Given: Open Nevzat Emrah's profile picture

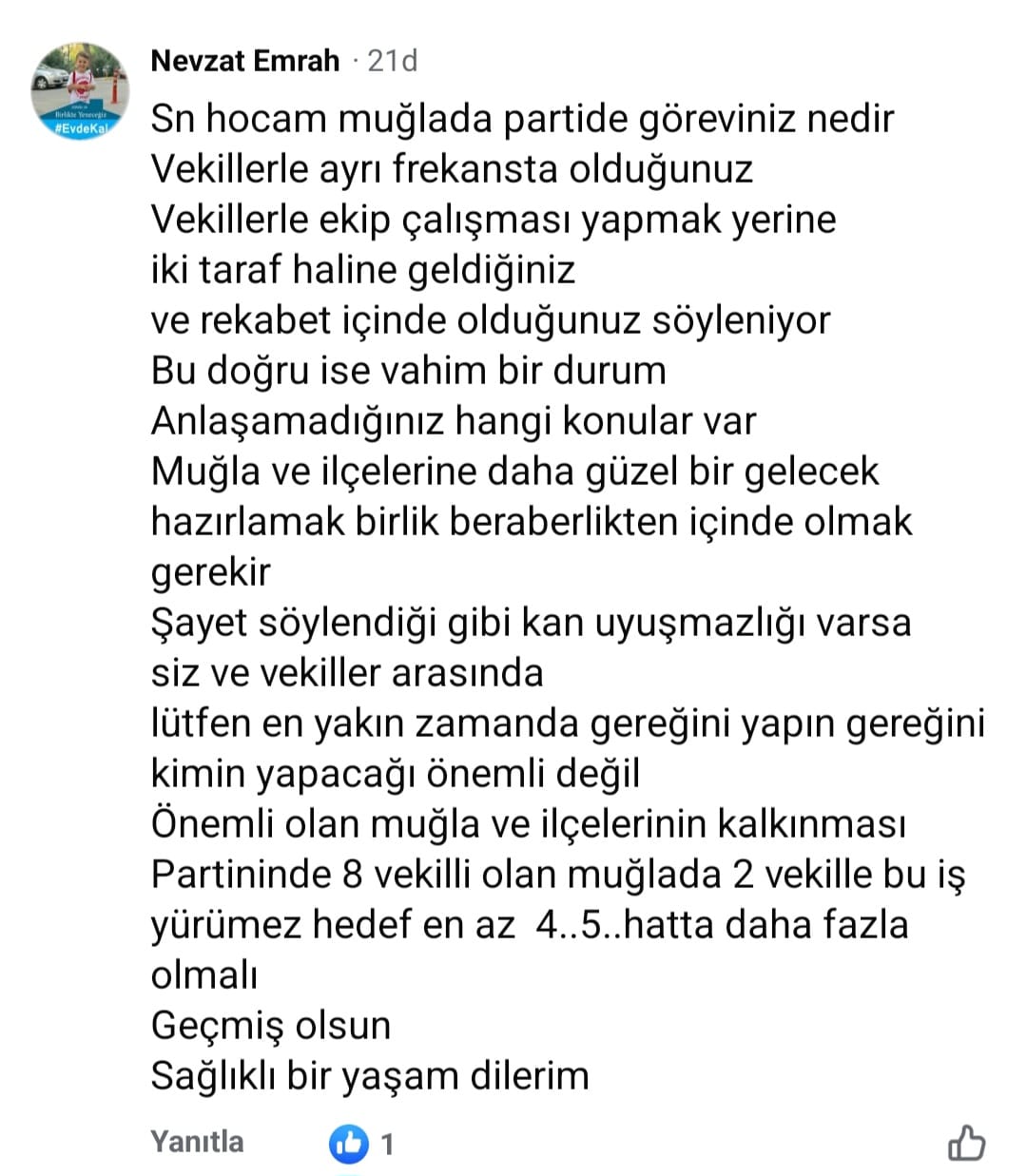Looking at the screenshot, I should click(x=79, y=91).
